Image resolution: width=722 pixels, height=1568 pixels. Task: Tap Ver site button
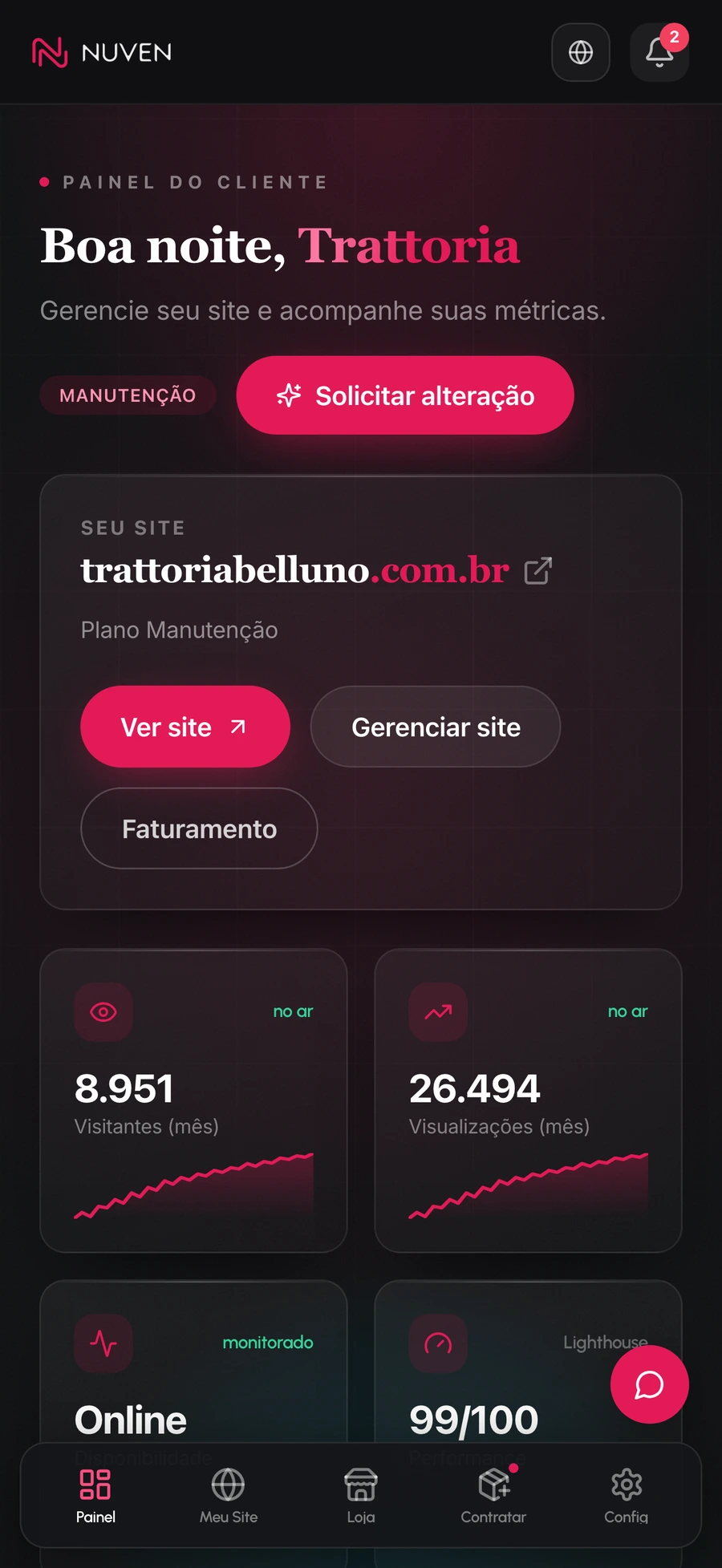(x=185, y=727)
